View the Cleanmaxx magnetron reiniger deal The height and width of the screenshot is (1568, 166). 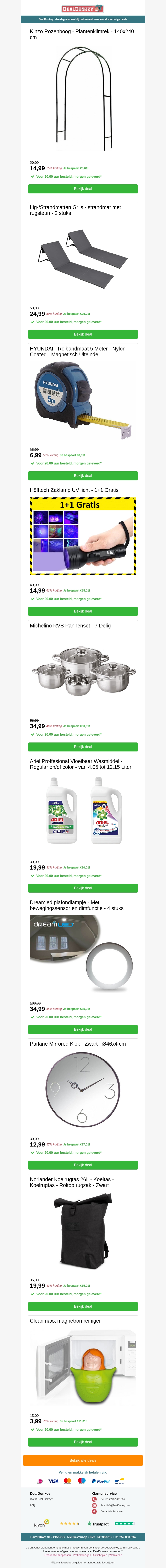point(83,1442)
